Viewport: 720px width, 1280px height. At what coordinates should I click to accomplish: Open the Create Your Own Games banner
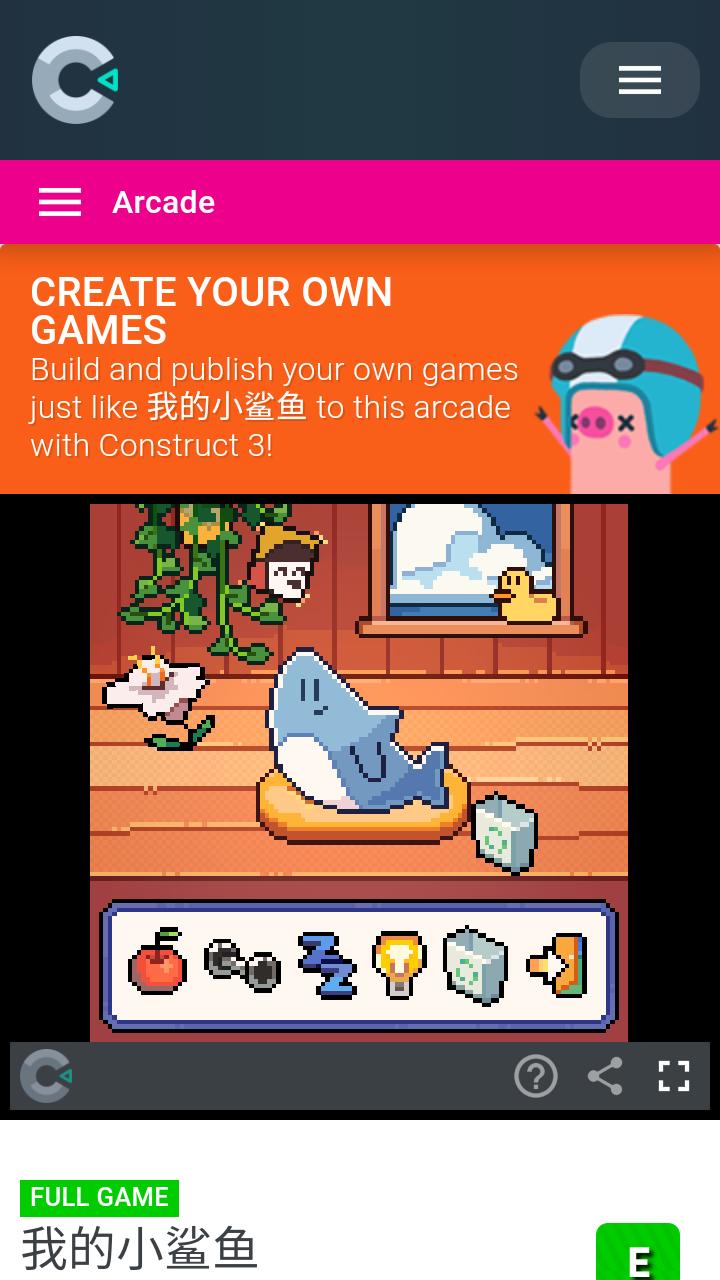360,369
